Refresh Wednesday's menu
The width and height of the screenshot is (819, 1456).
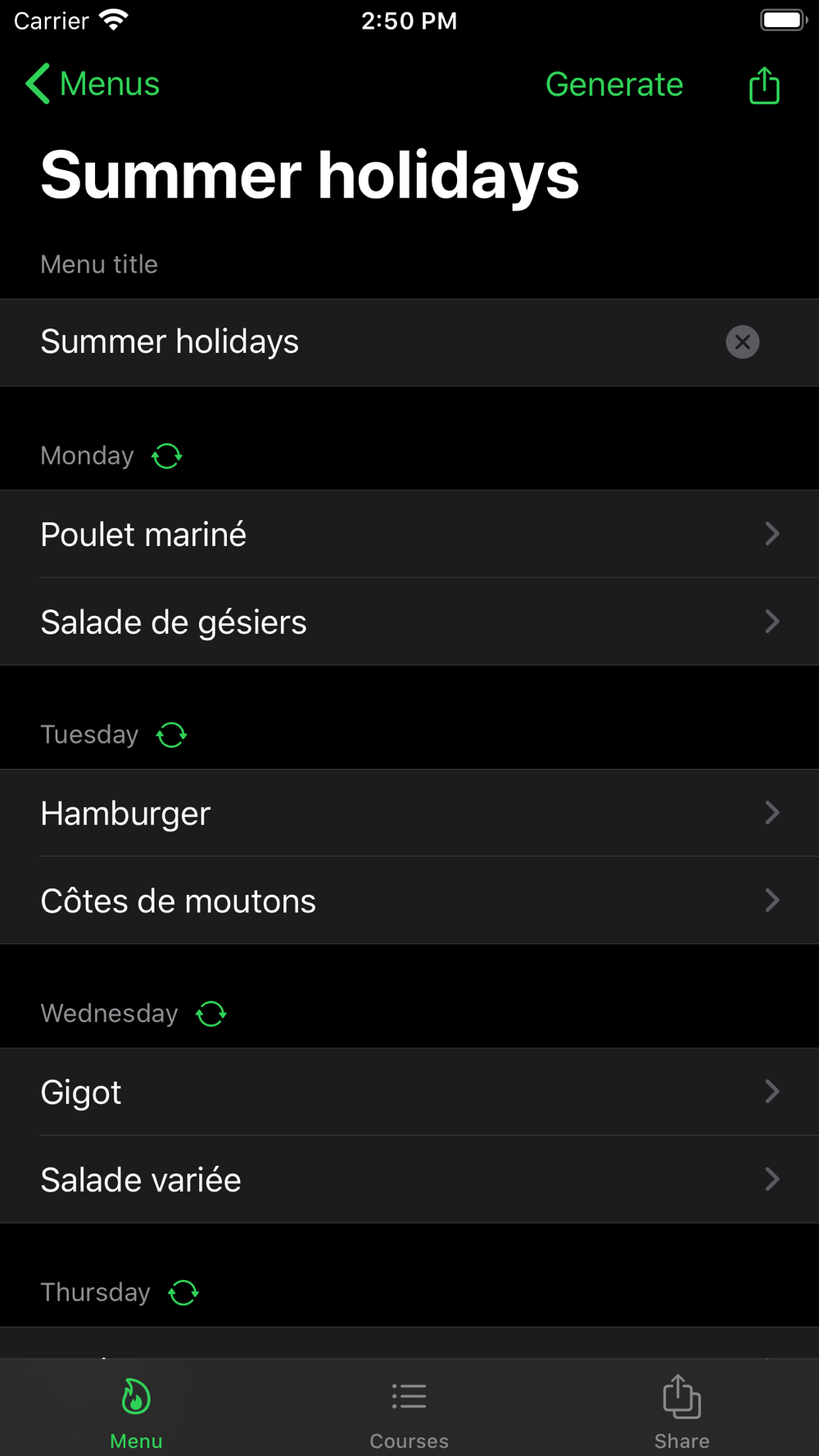(x=211, y=1014)
